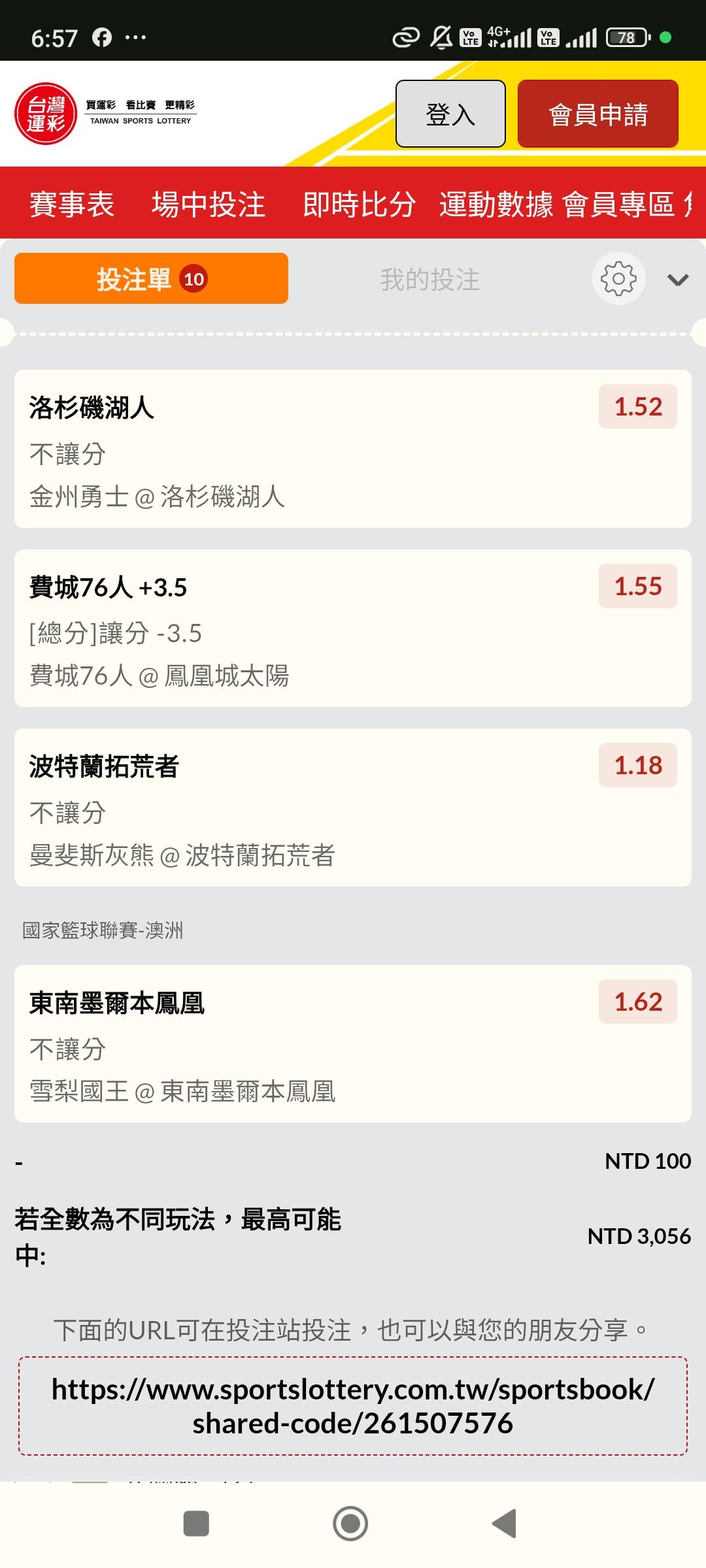
Task: Return to the home screen
Action: (x=350, y=1524)
